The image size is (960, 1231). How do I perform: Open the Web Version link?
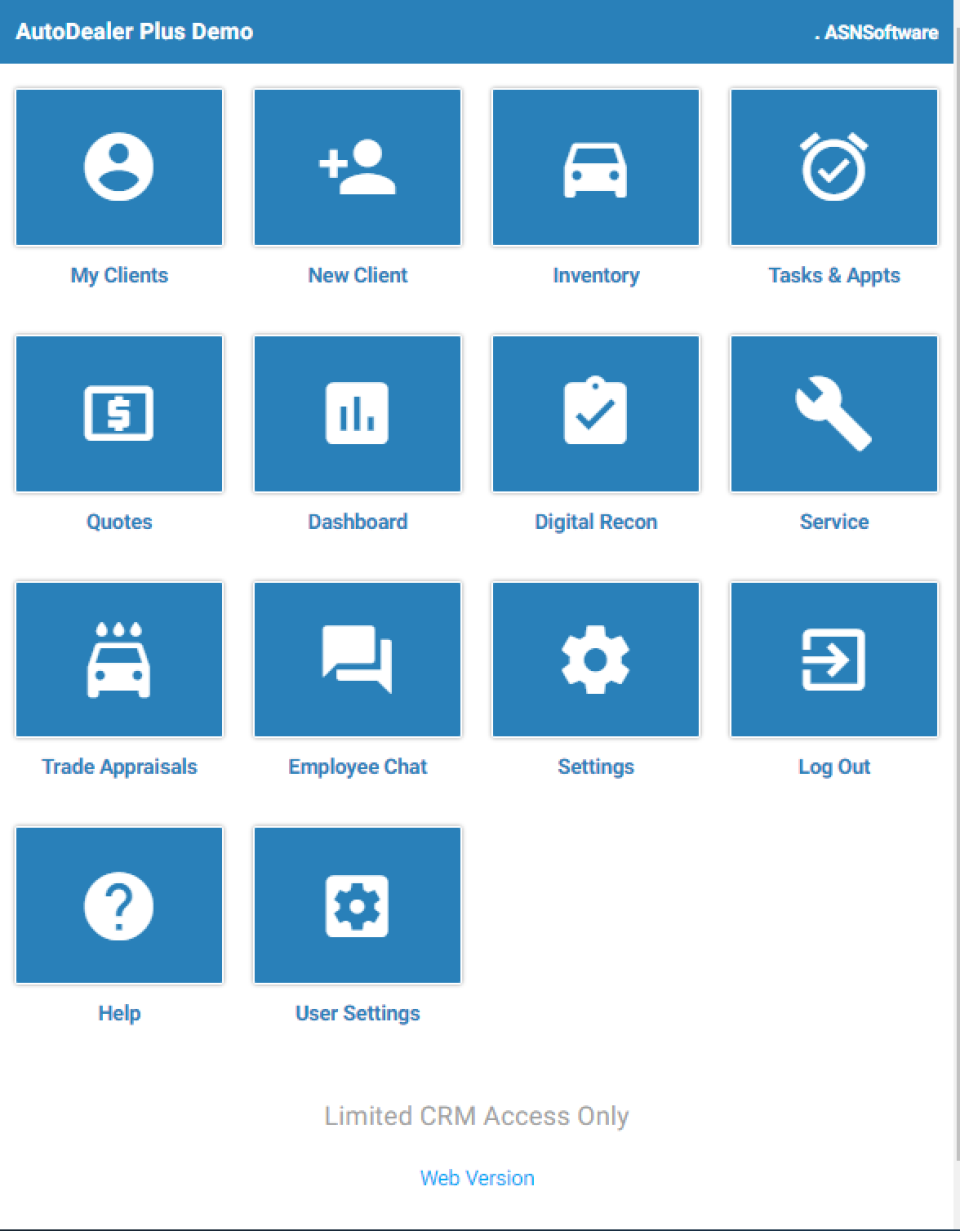tap(477, 1177)
